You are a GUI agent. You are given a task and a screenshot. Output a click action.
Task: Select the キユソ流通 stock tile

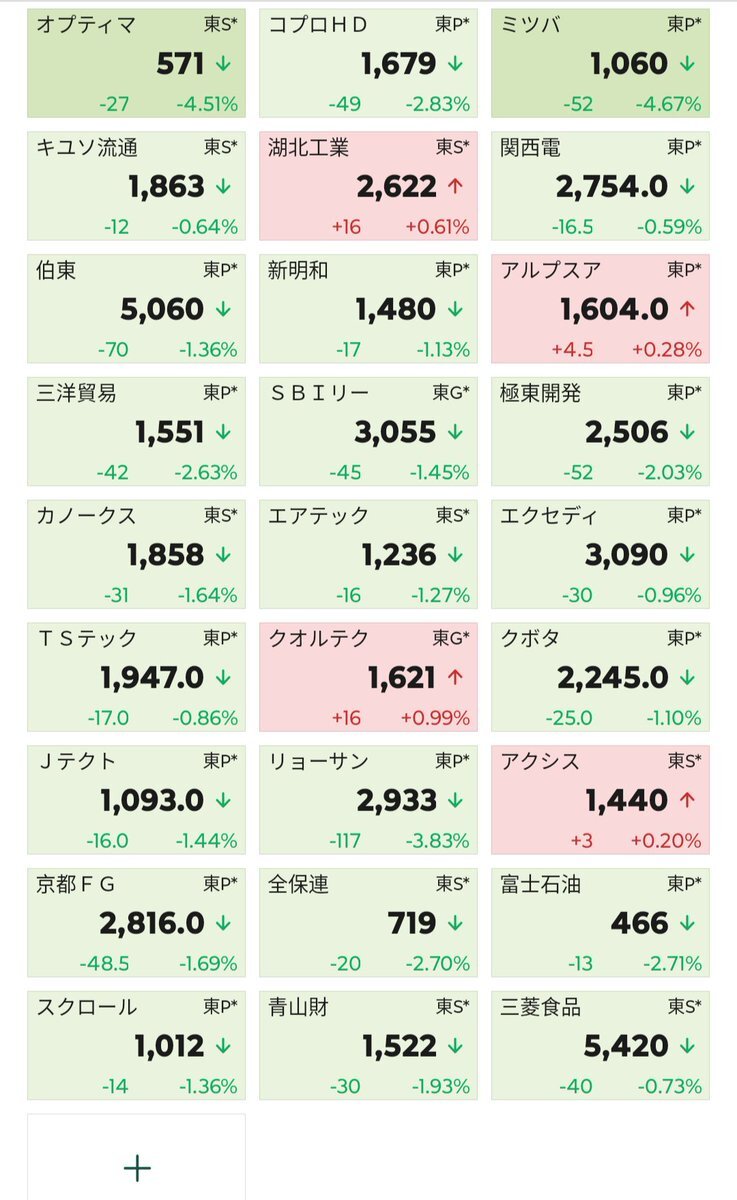click(135, 185)
